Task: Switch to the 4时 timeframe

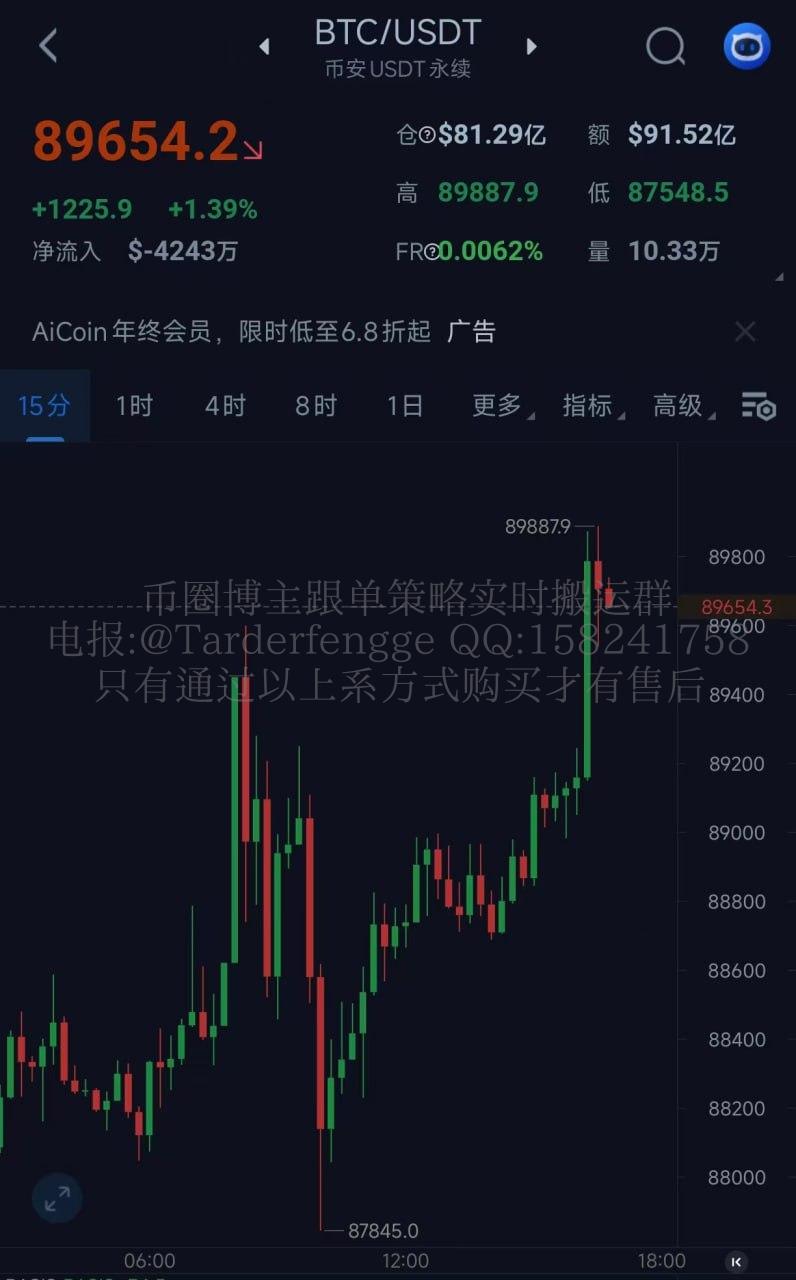Action: pos(225,405)
